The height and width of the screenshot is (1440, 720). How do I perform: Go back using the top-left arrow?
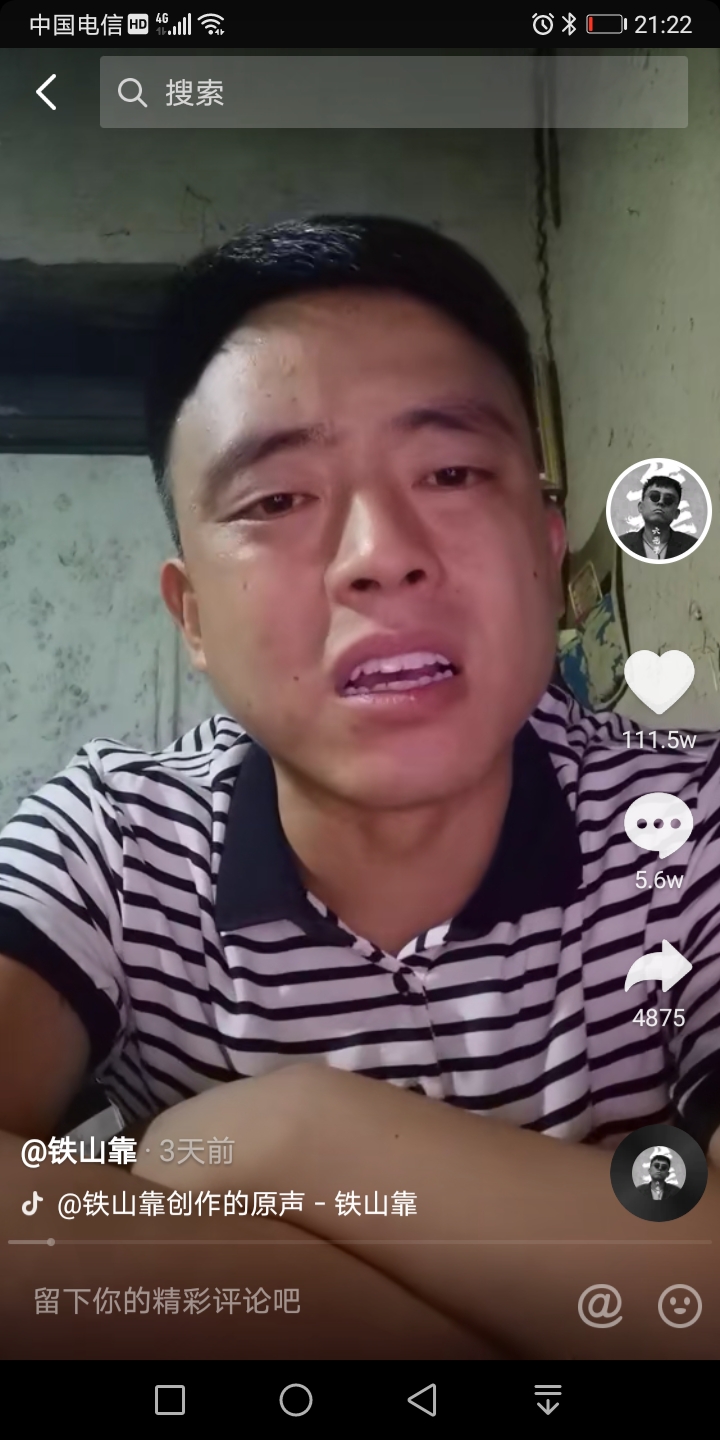tap(46, 92)
